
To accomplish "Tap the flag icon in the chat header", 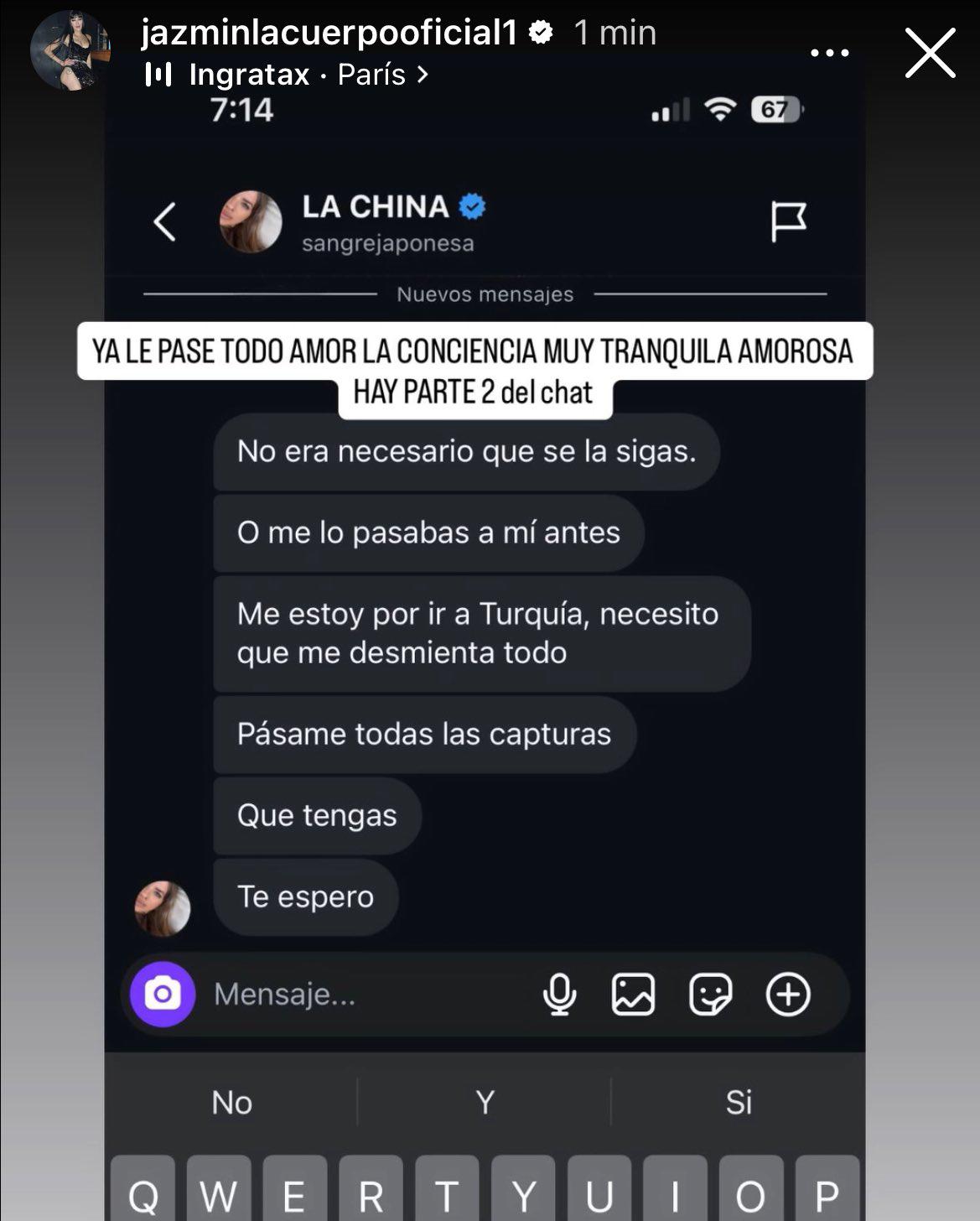I will click(789, 220).
